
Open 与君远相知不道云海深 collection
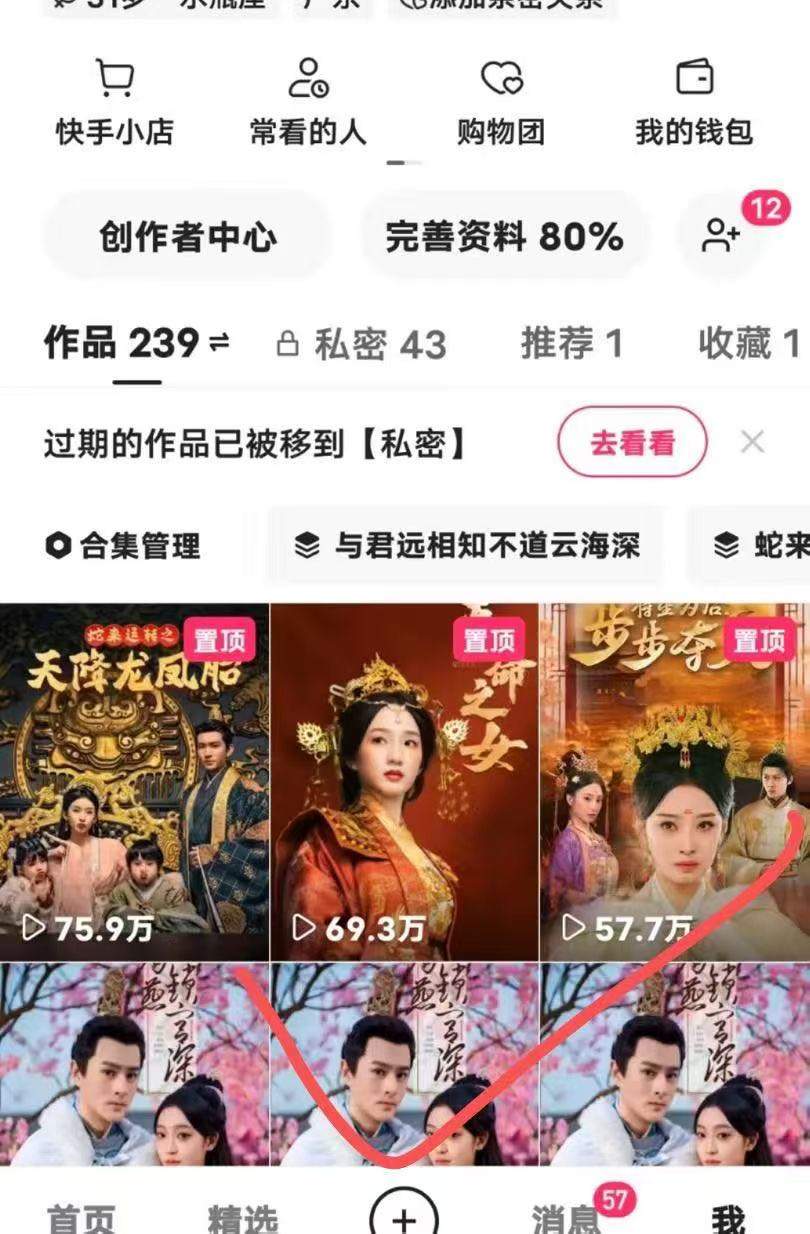point(468,546)
